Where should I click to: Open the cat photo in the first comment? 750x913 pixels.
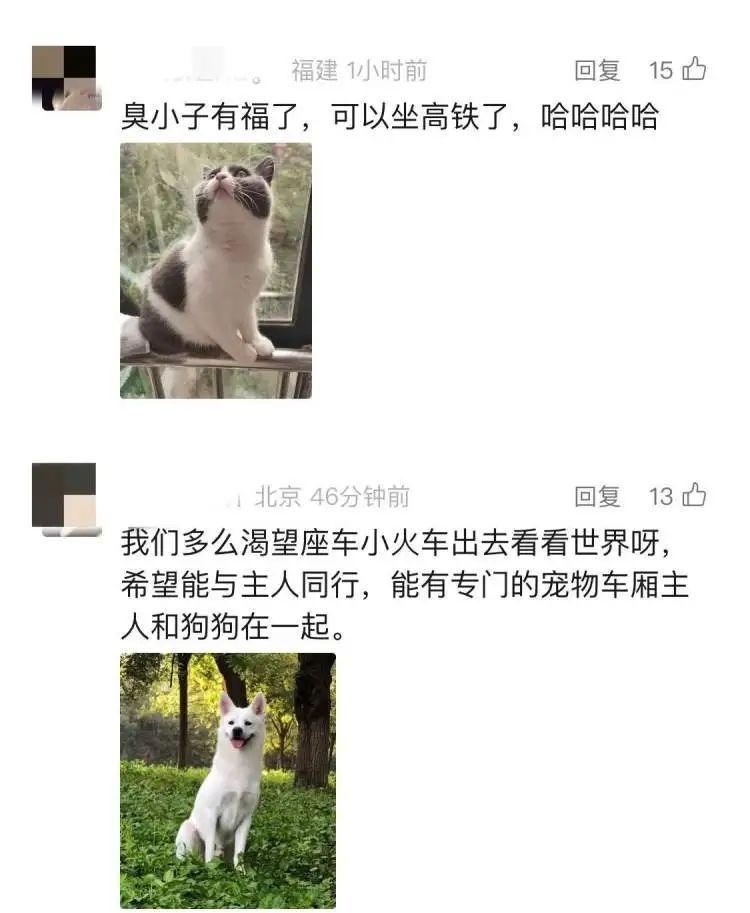click(216, 270)
